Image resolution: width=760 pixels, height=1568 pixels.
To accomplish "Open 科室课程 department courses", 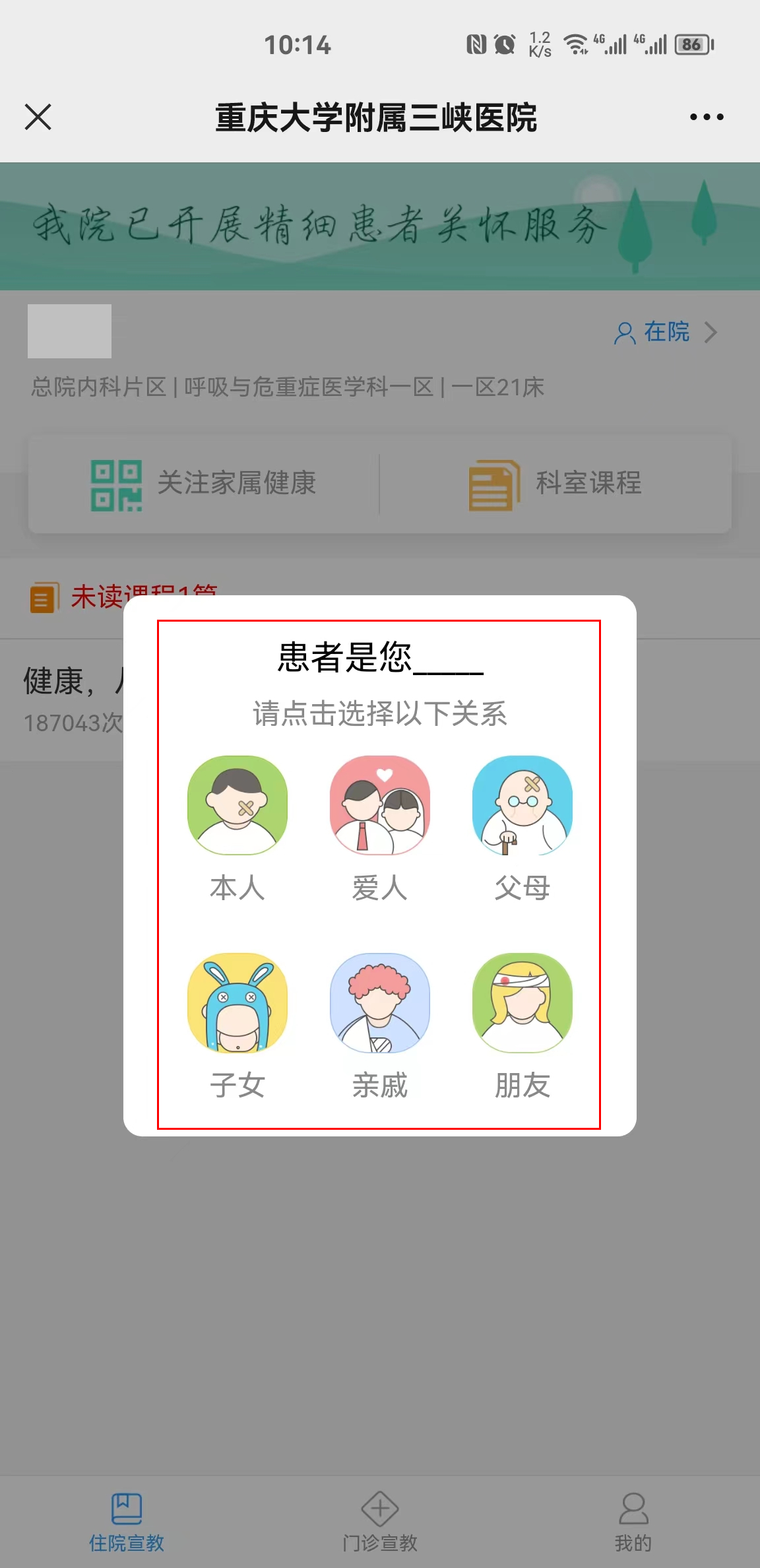I will pyautogui.click(x=555, y=483).
